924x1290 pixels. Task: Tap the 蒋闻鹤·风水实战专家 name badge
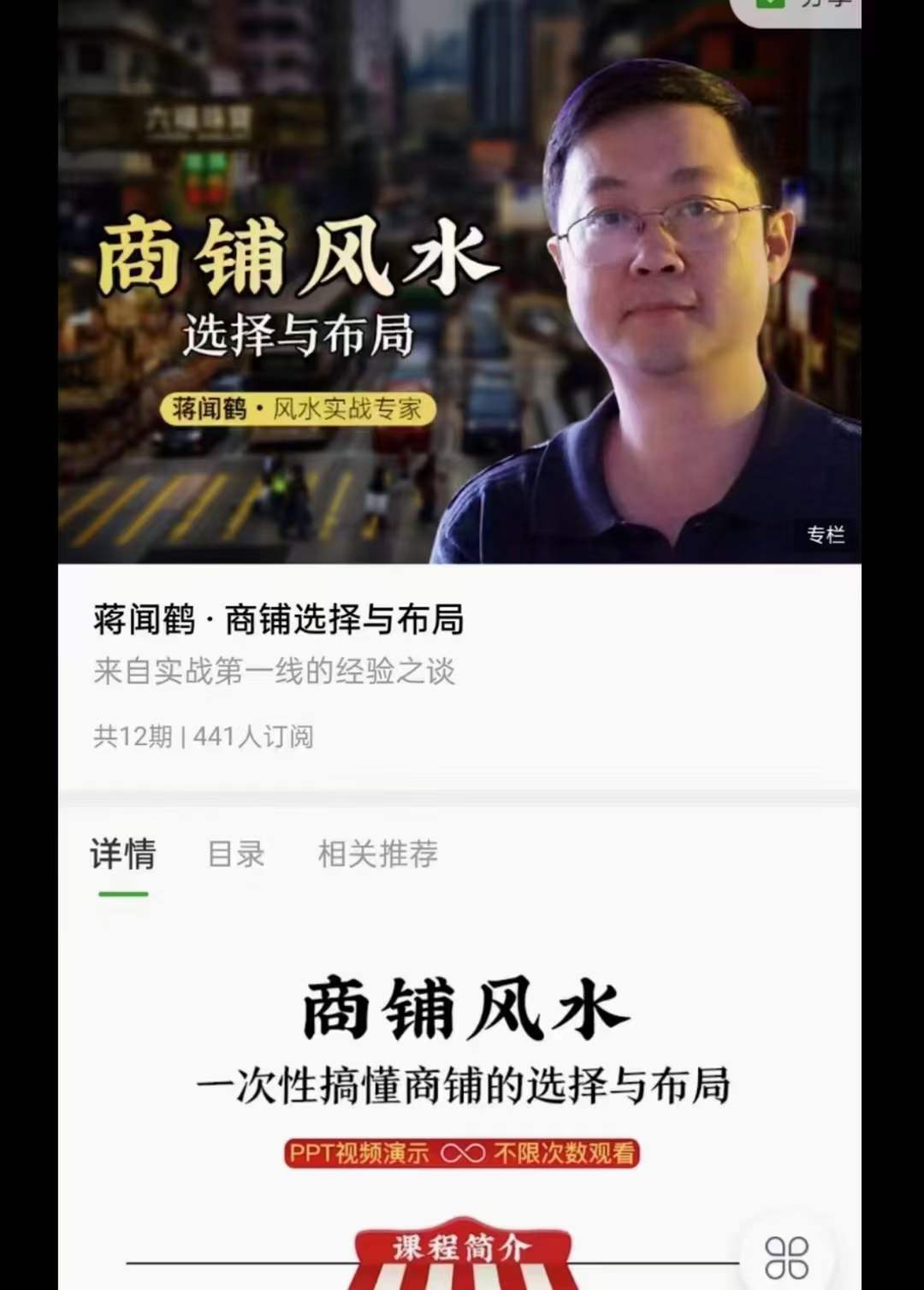[298, 407]
